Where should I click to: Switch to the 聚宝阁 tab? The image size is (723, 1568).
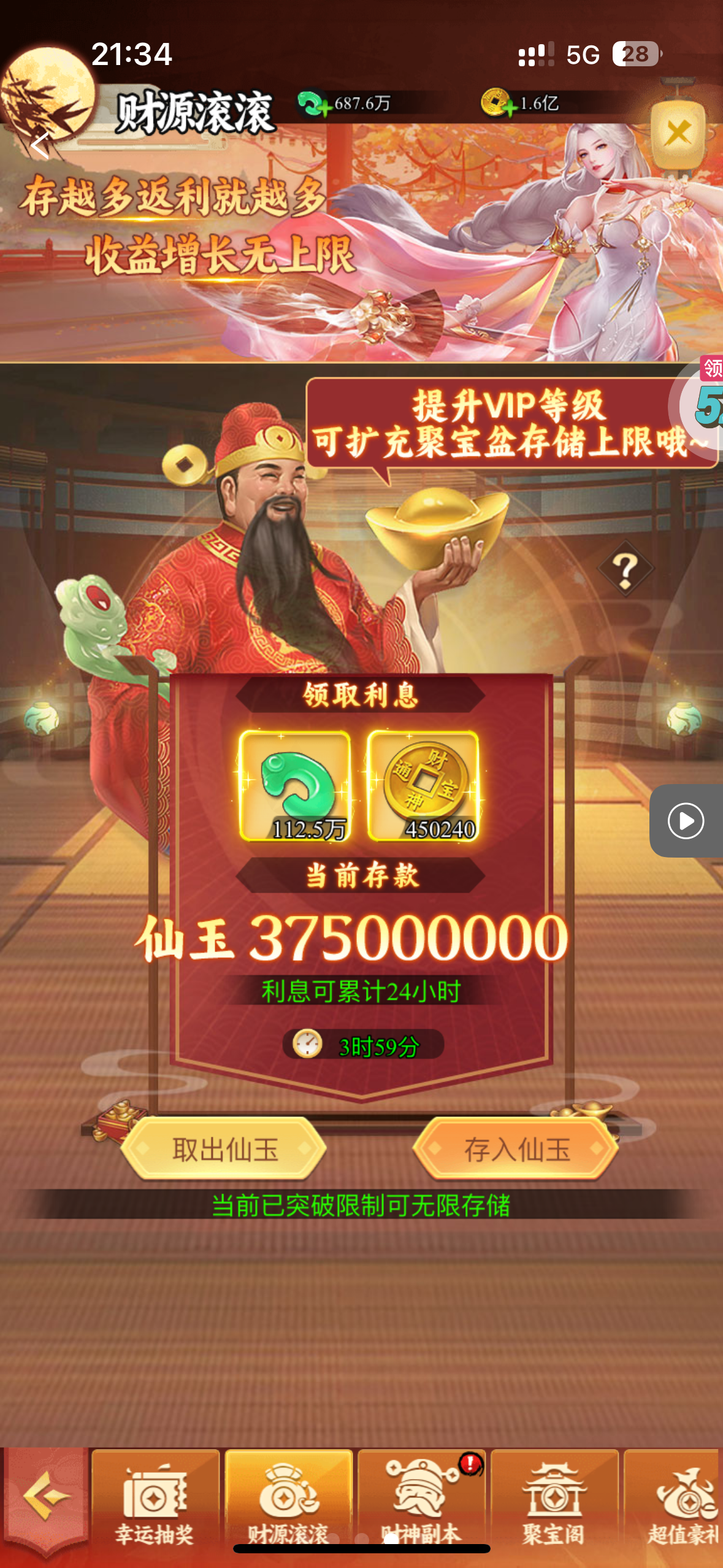(x=554, y=1503)
